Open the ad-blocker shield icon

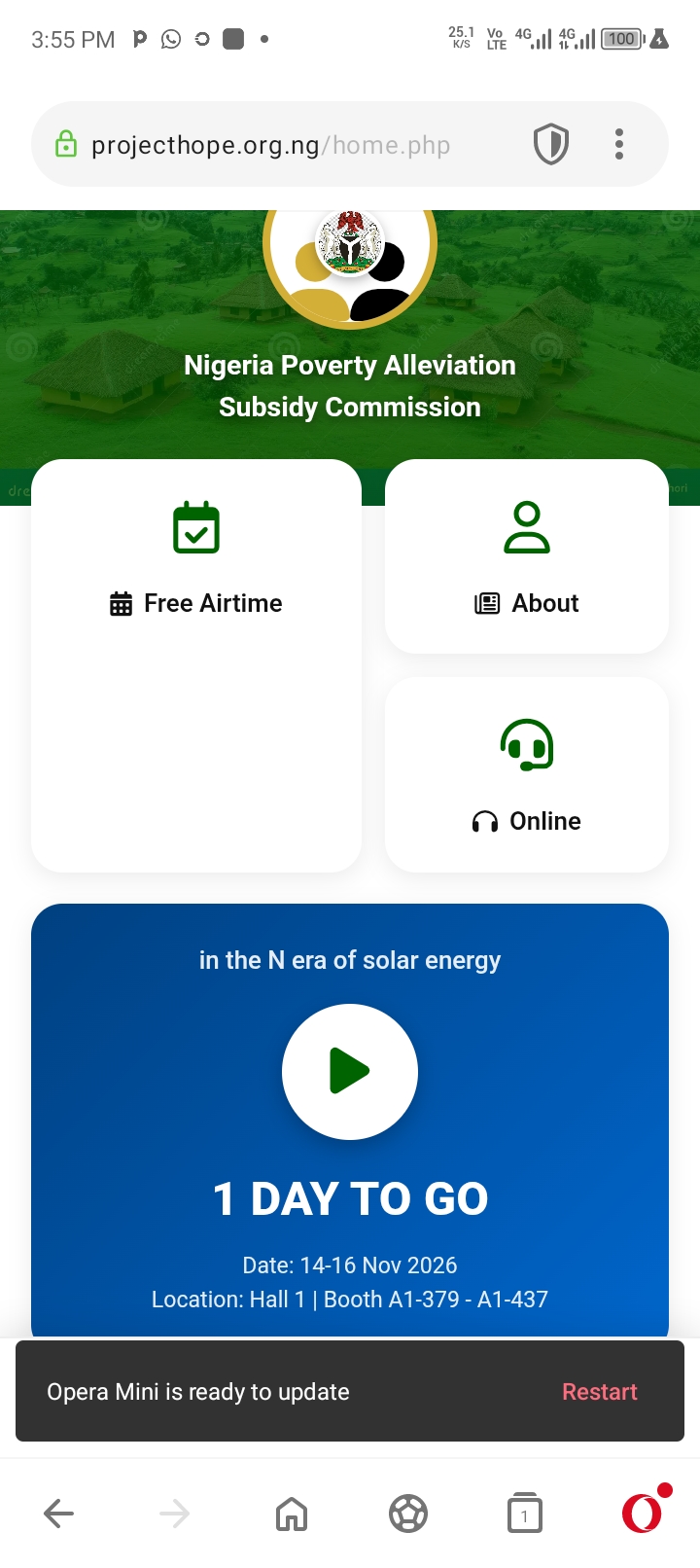550,145
